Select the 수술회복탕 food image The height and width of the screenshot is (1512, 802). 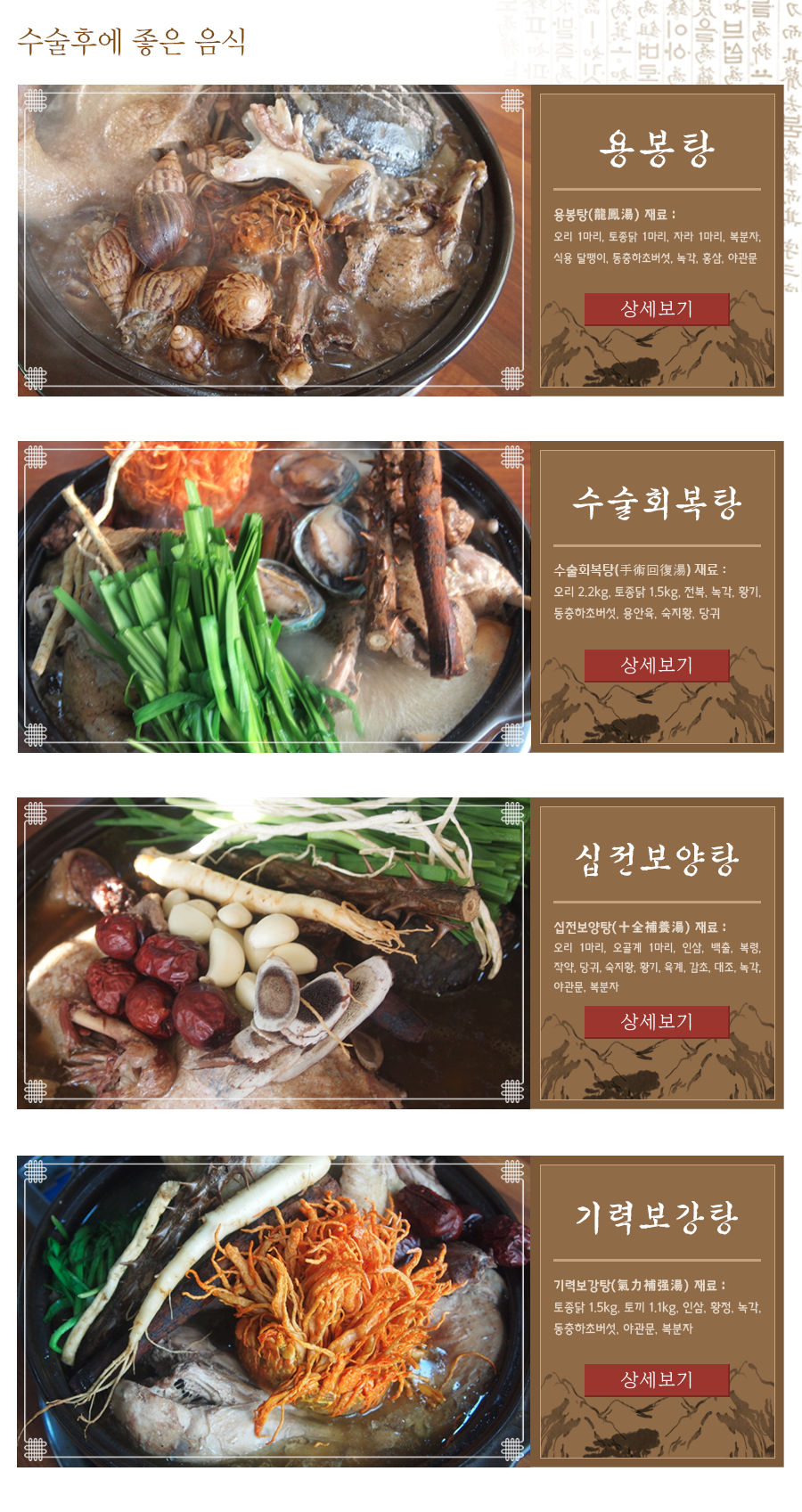tap(274, 597)
